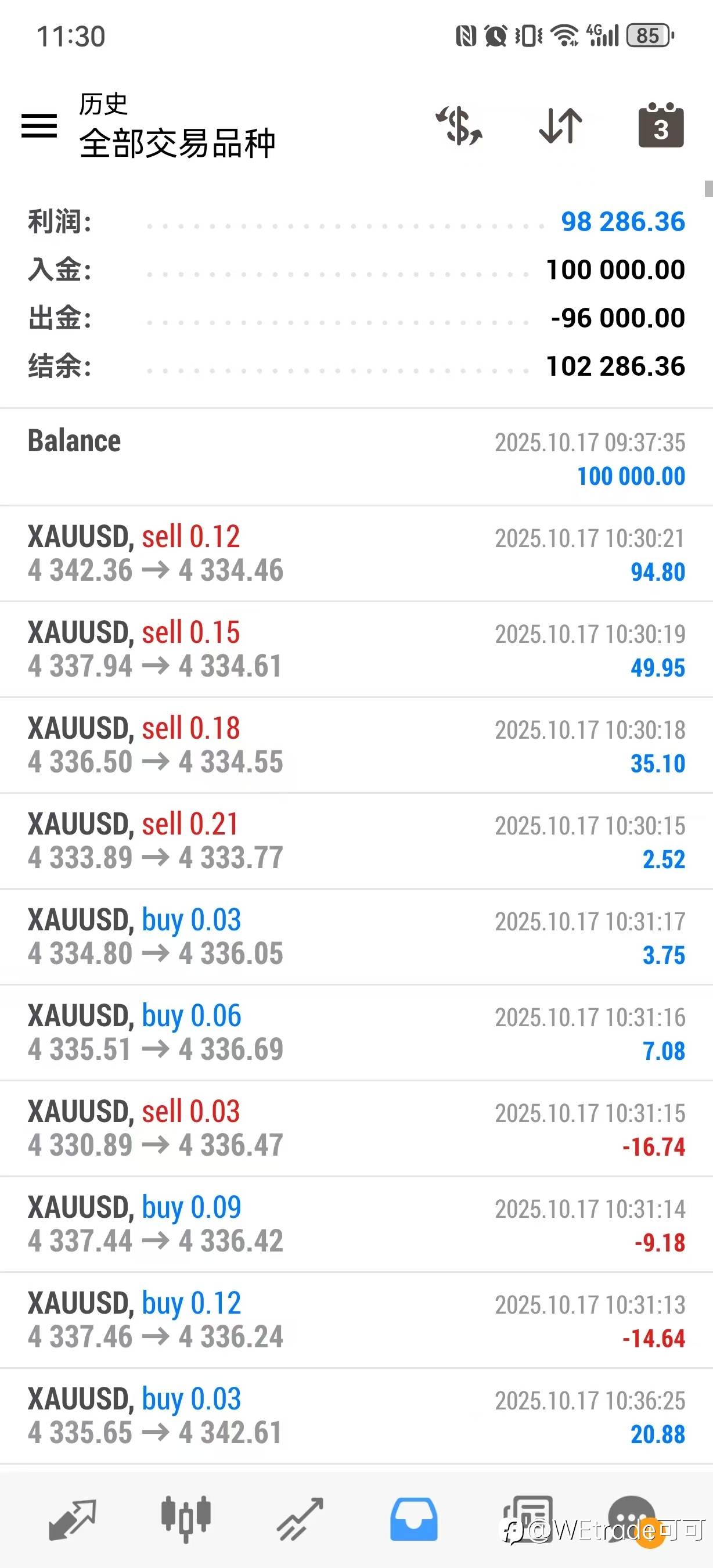713x1568 pixels.
Task: Open the XAUUSD buy 0.09 trade row
Action: pos(356,1224)
